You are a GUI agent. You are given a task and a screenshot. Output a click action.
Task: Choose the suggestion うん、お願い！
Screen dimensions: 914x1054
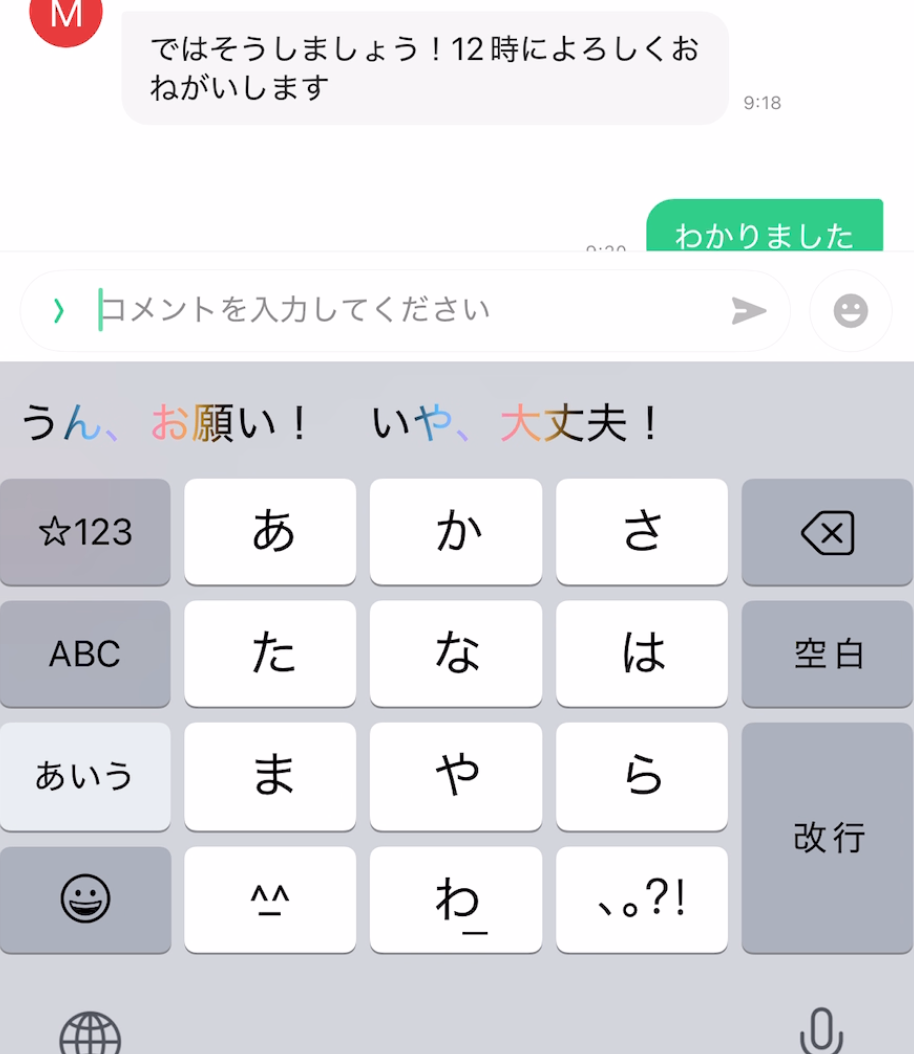[166, 424]
